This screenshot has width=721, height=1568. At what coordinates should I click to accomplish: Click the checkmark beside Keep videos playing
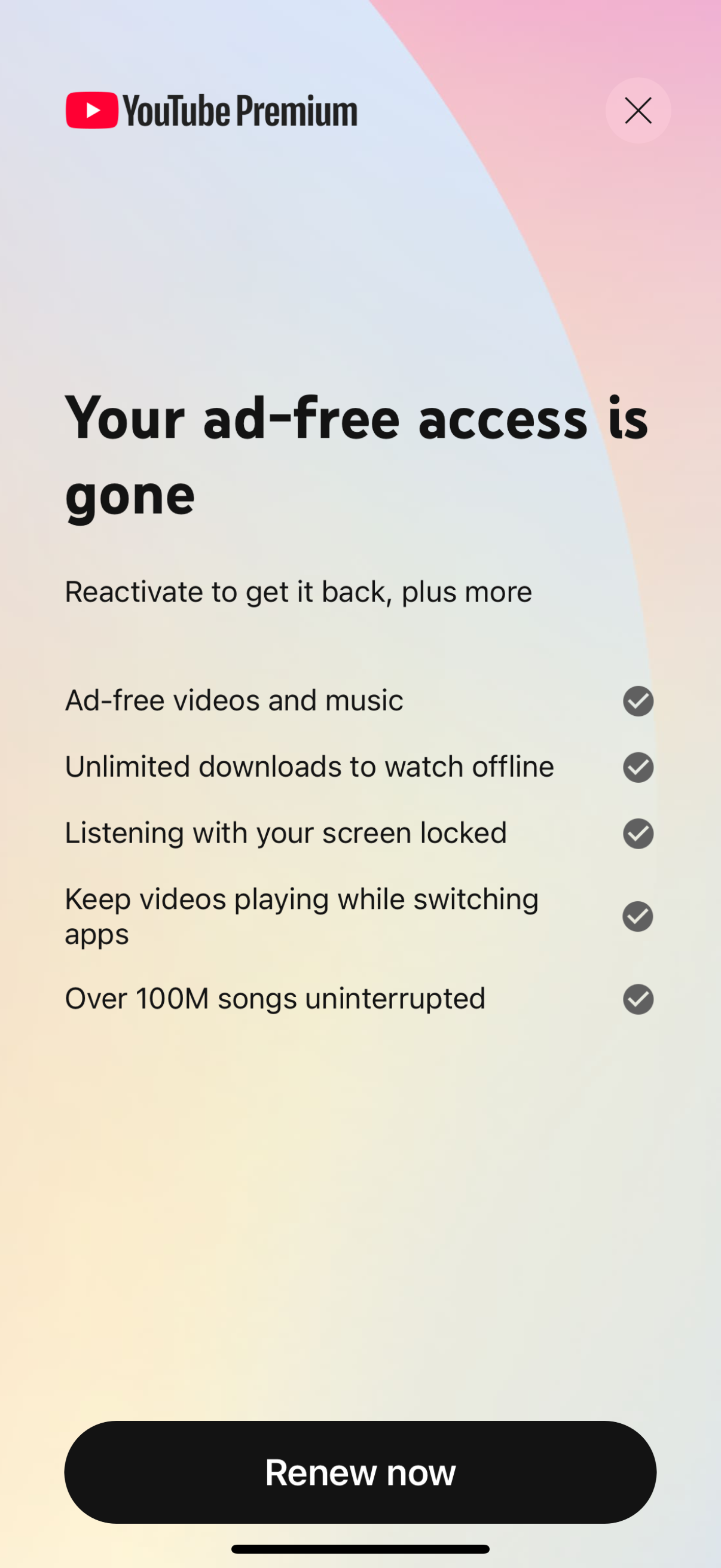[x=638, y=916]
